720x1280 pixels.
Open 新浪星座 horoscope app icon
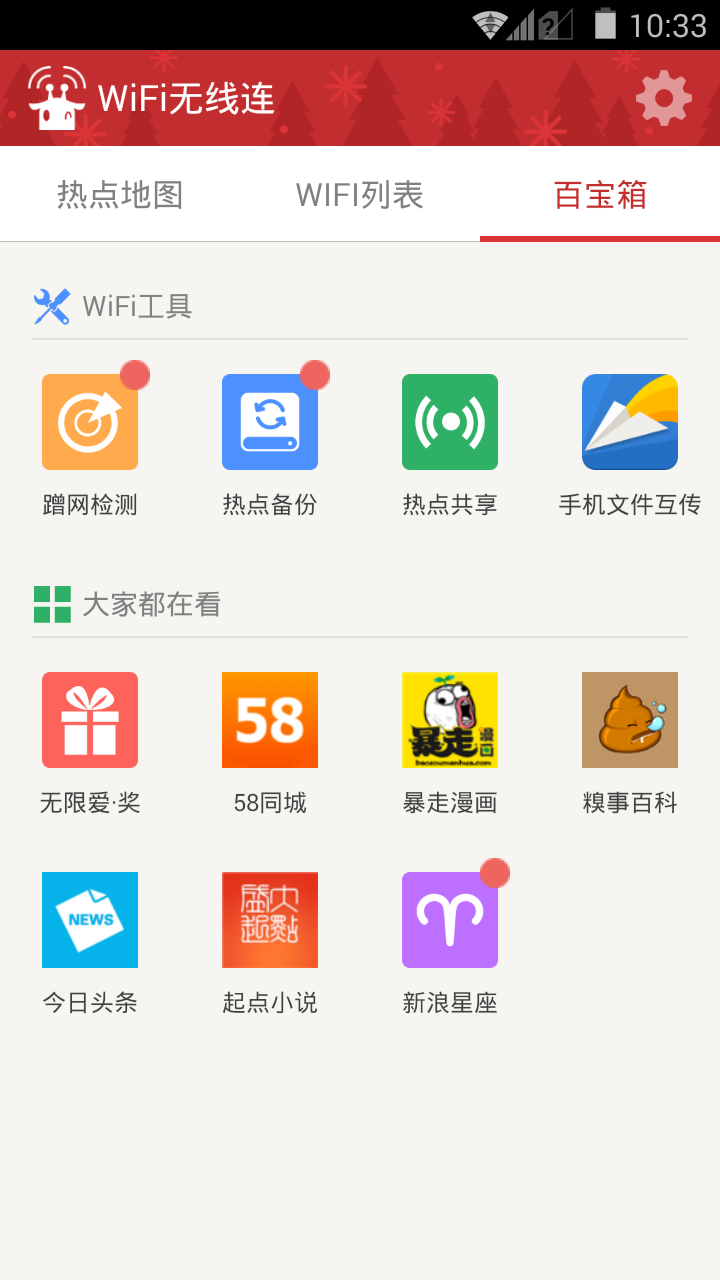(x=449, y=919)
